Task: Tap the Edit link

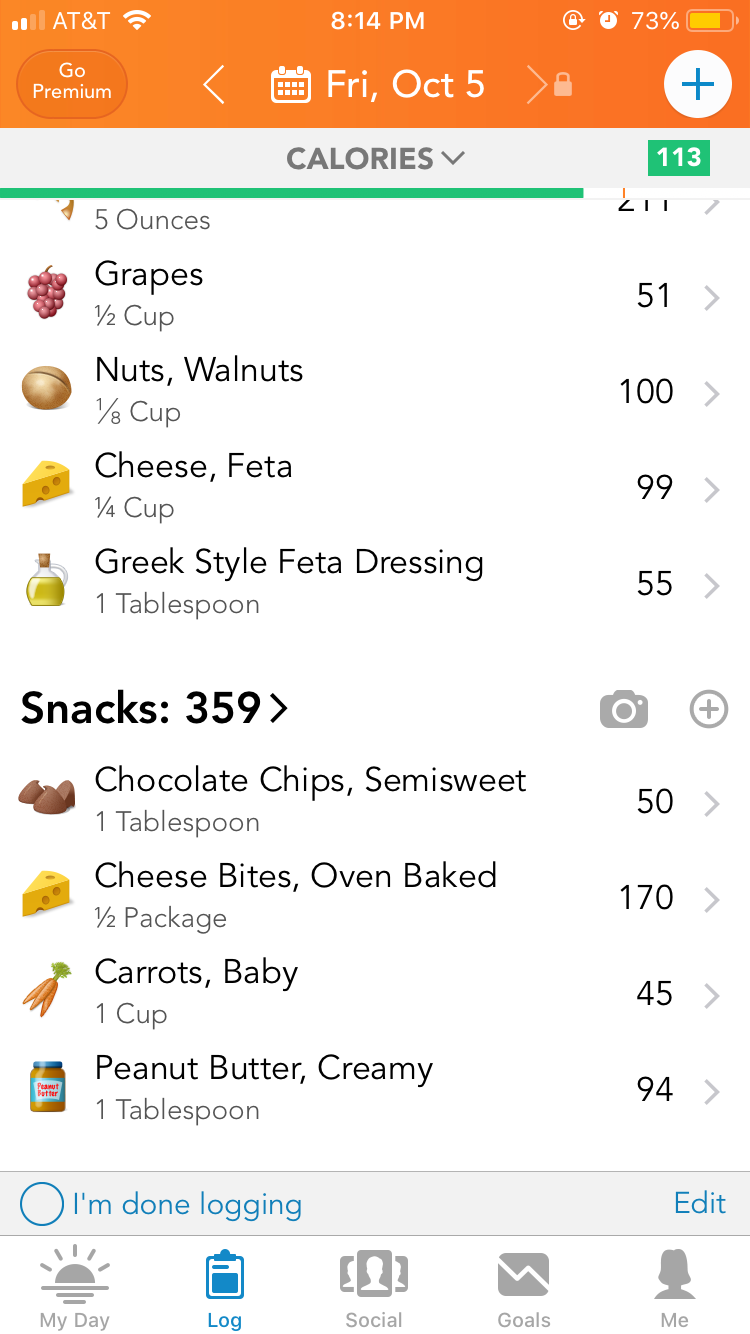Action: point(699,1203)
